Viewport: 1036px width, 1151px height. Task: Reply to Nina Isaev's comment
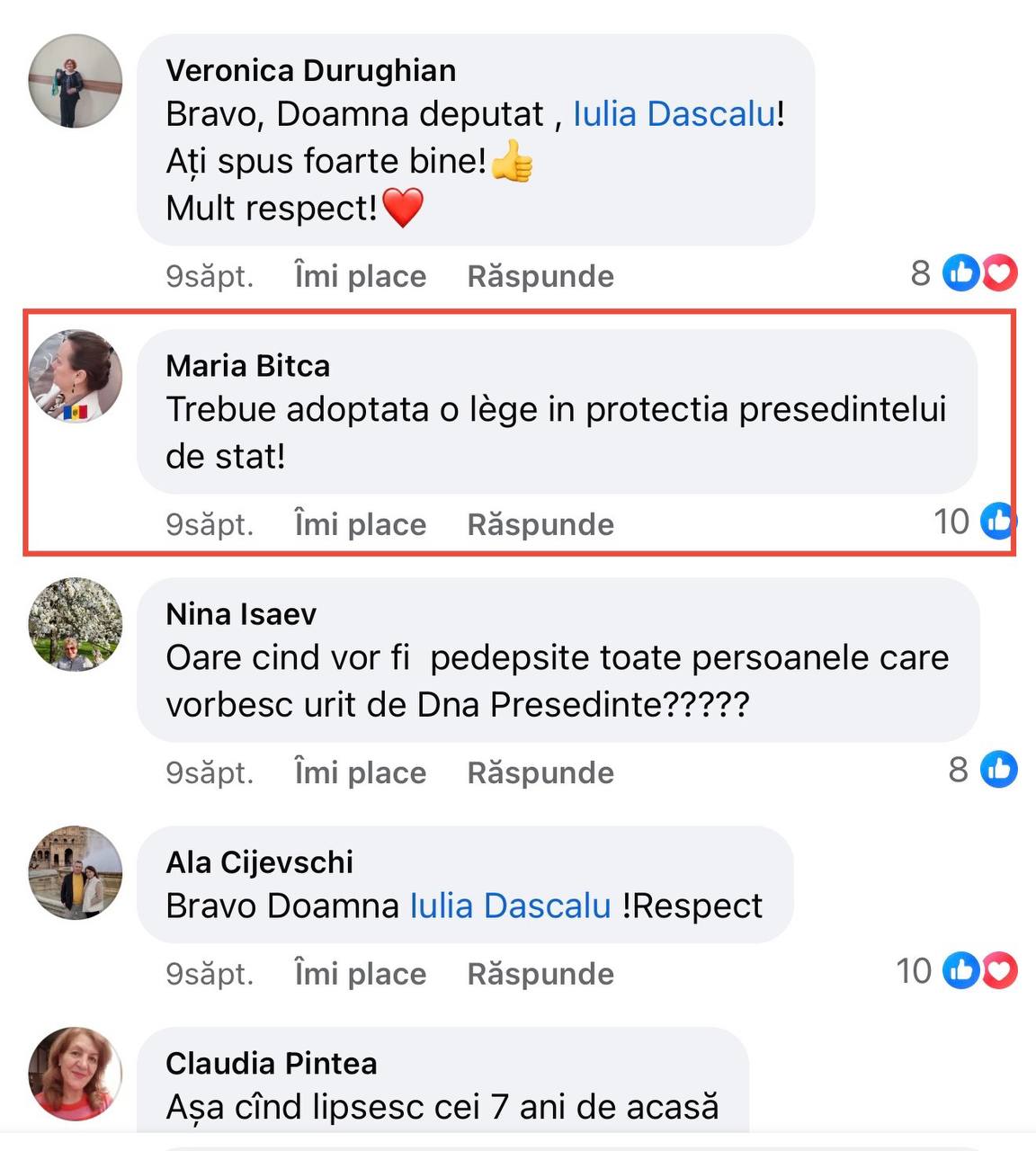(540, 772)
